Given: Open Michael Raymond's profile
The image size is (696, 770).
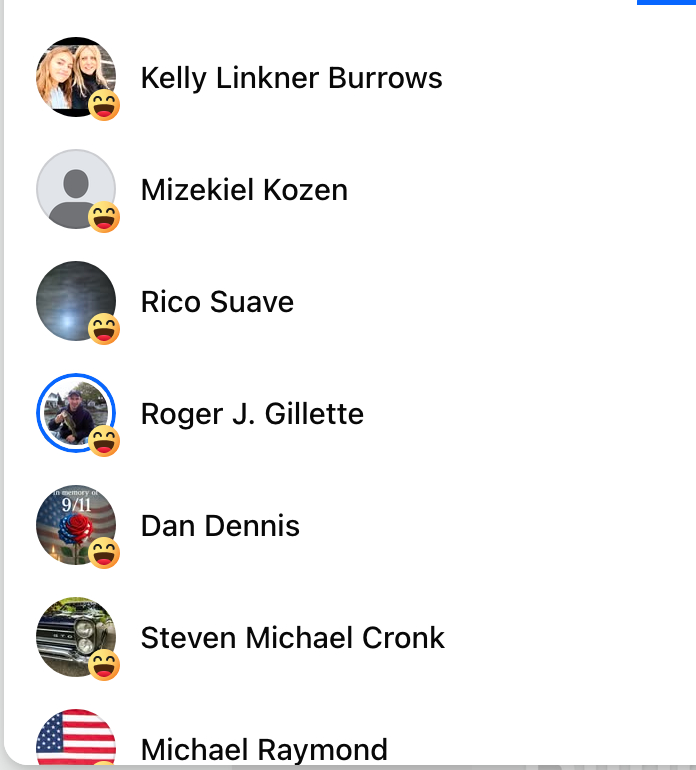Looking at the screenshot, I should 264,749.
